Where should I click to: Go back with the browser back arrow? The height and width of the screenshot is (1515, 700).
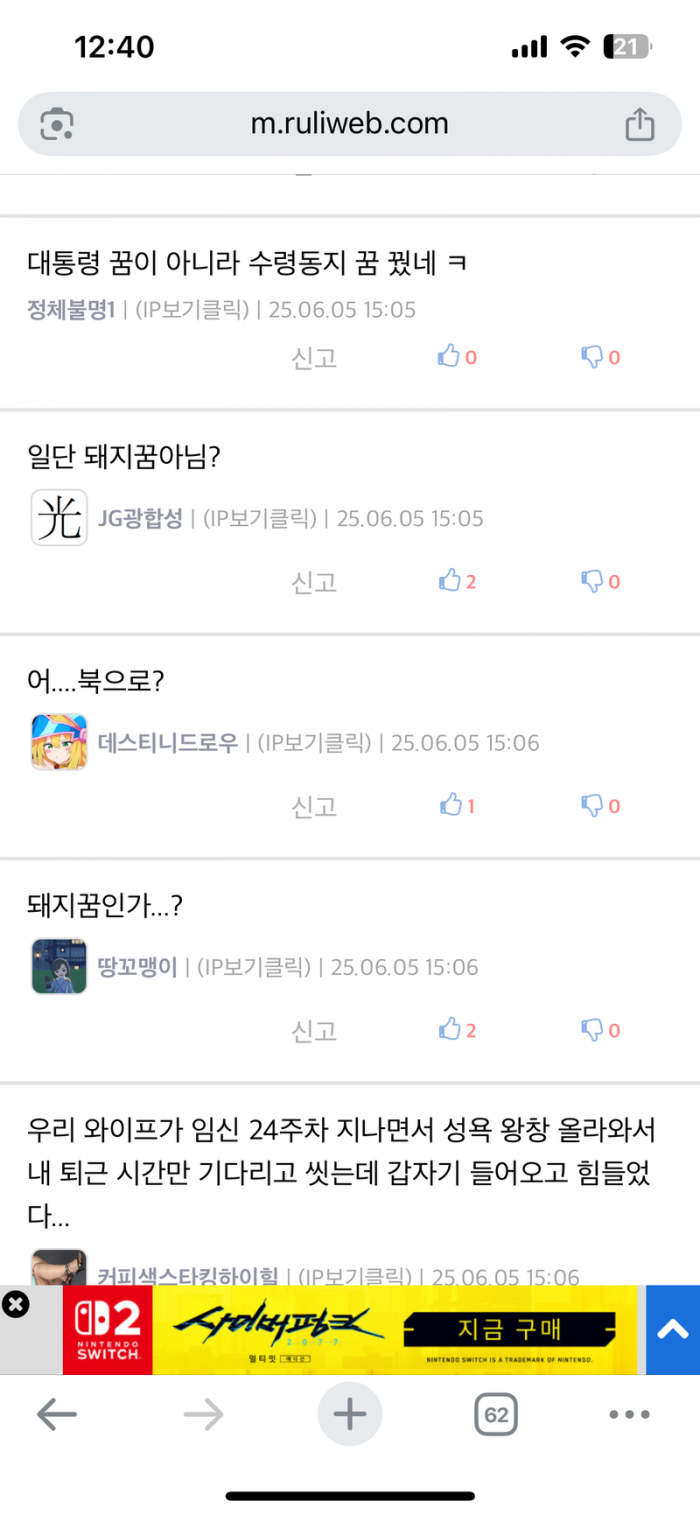pyautogui.click(x=57, y=1414)
